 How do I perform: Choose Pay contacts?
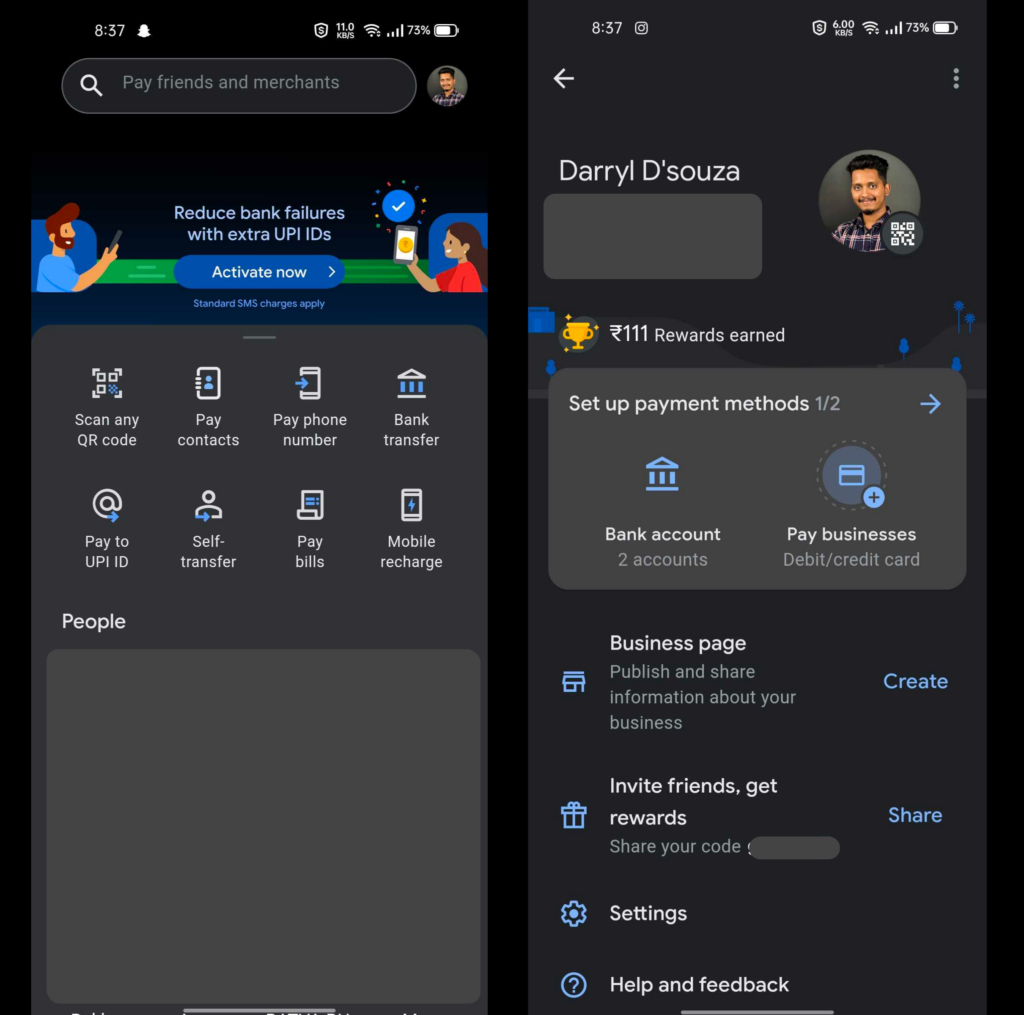point(208,406)
